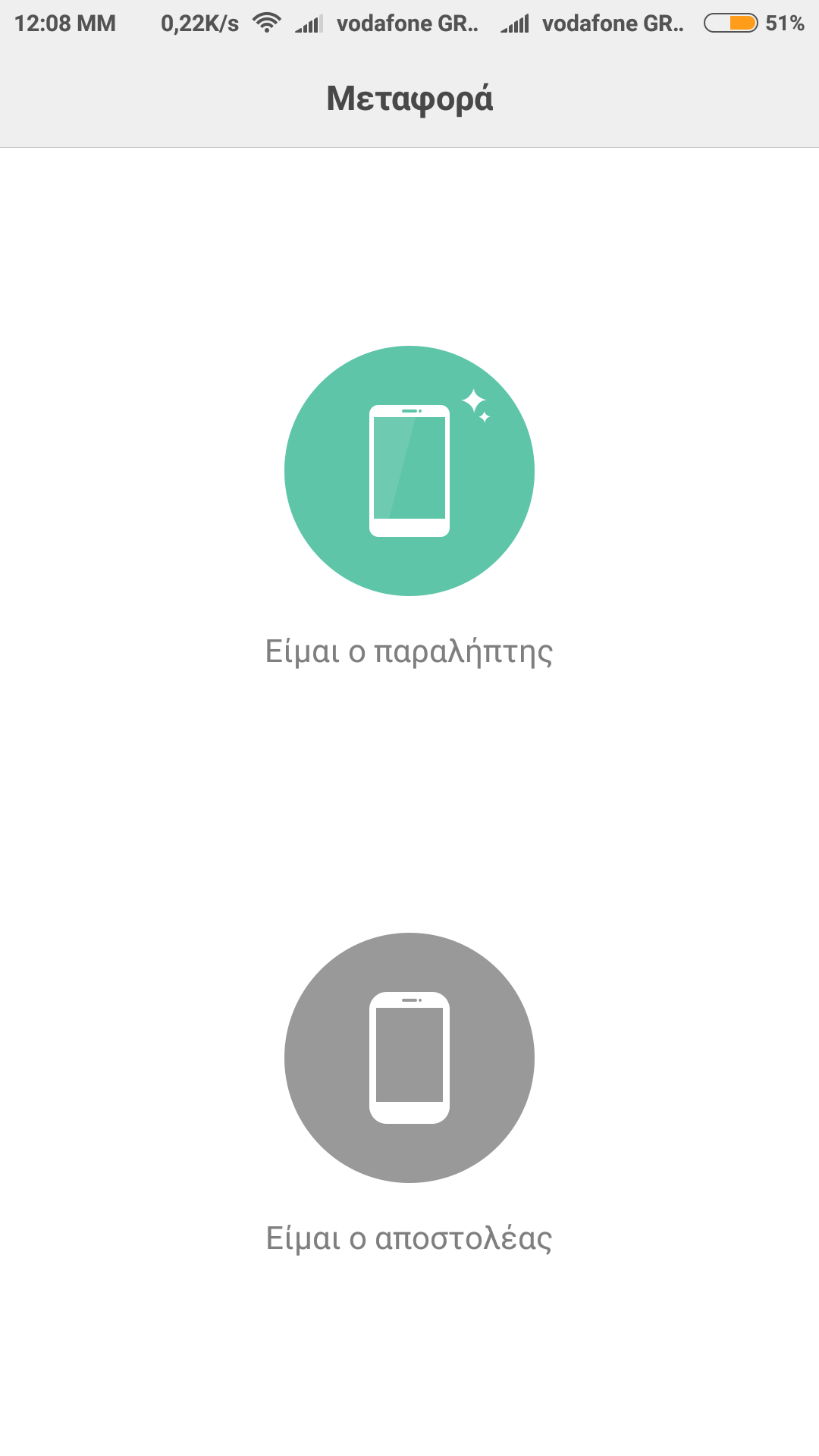Select 'Είμαι ο αποστολέας' gray phone button
This screenshot has width=819, height=1456.
tap(409, 1057)
